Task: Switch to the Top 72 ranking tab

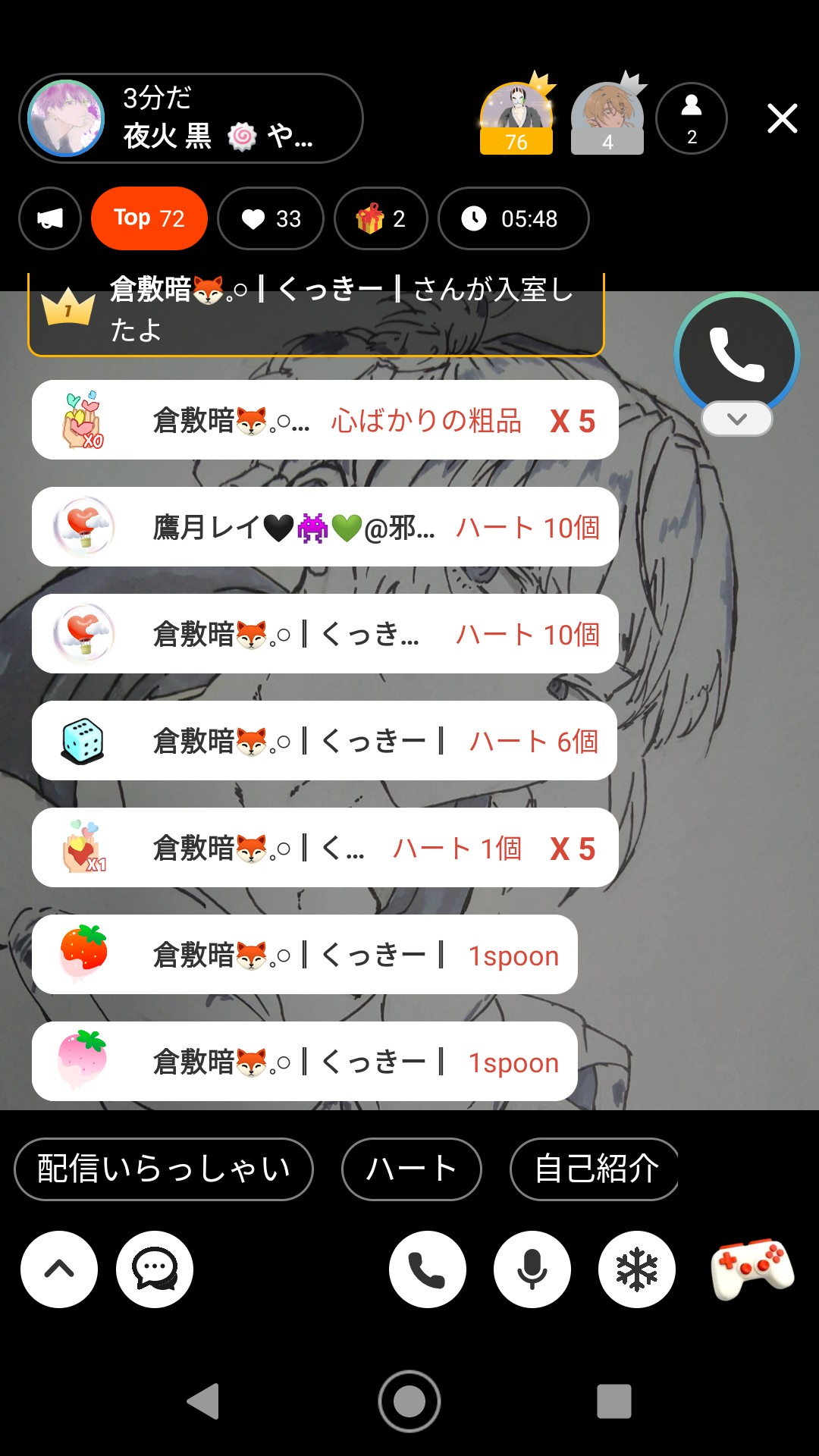Action: click(x=149, y=218)
